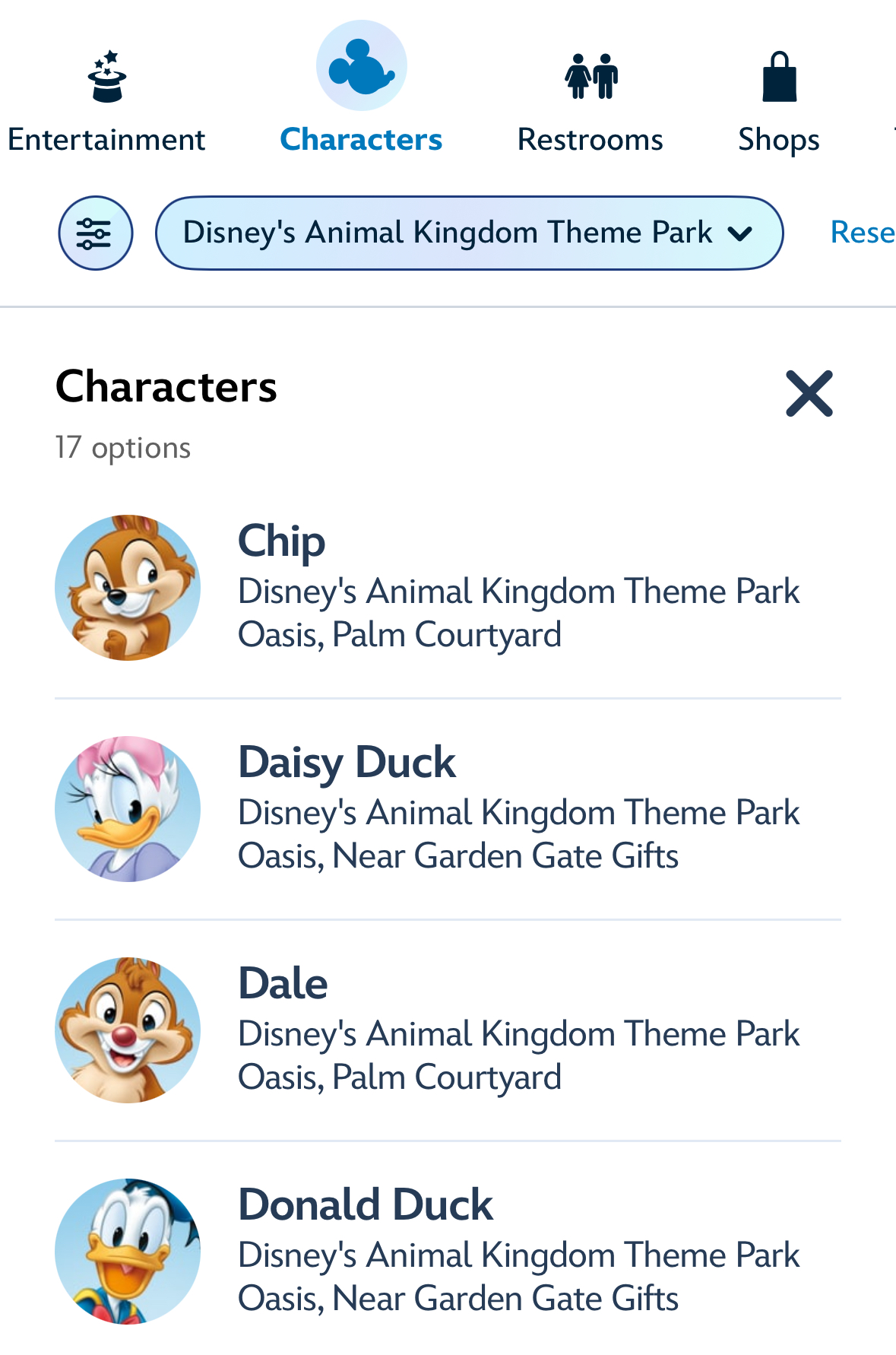Tap the Reset link
This screenshot has width=896, height=1355.
863,233
